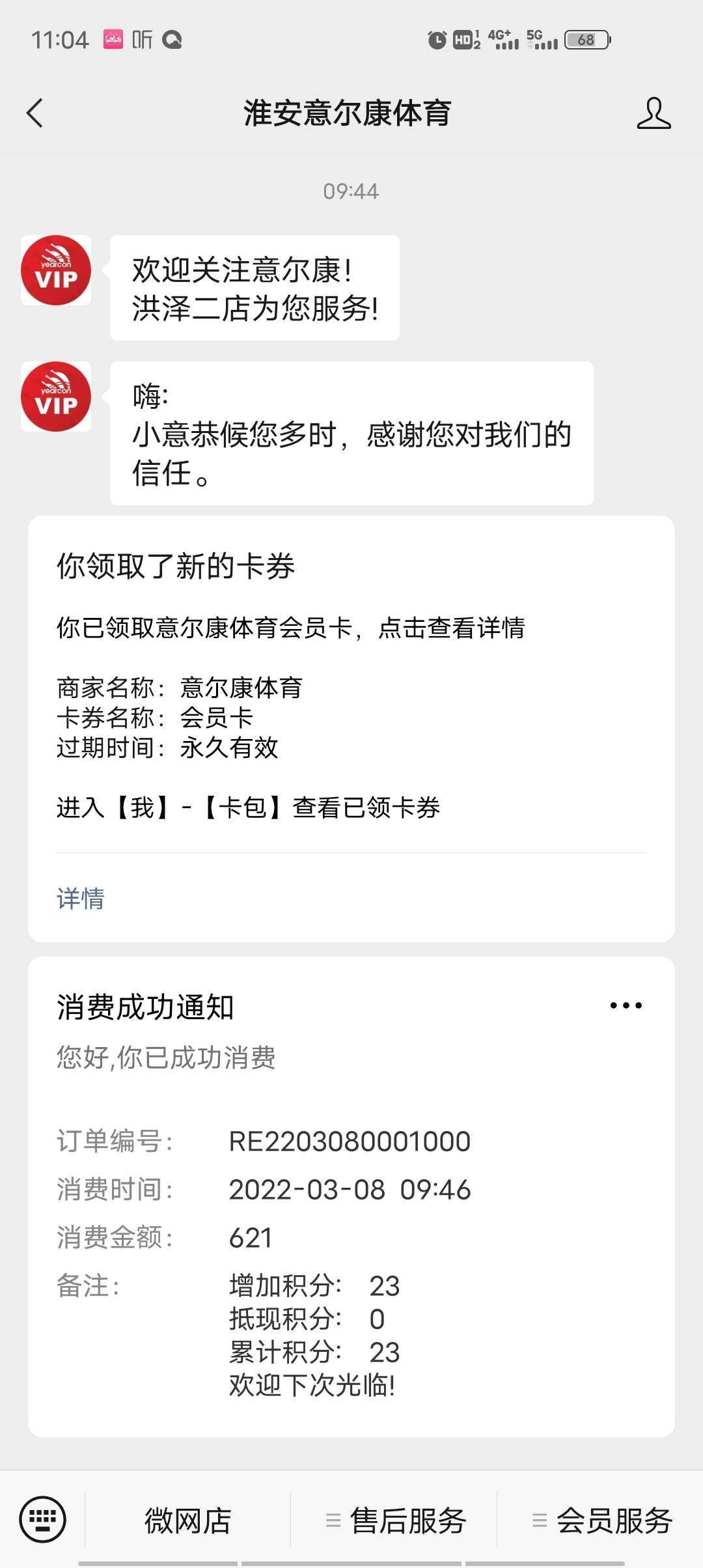Expand the 售后服务 menu

tap(394, 1520)
